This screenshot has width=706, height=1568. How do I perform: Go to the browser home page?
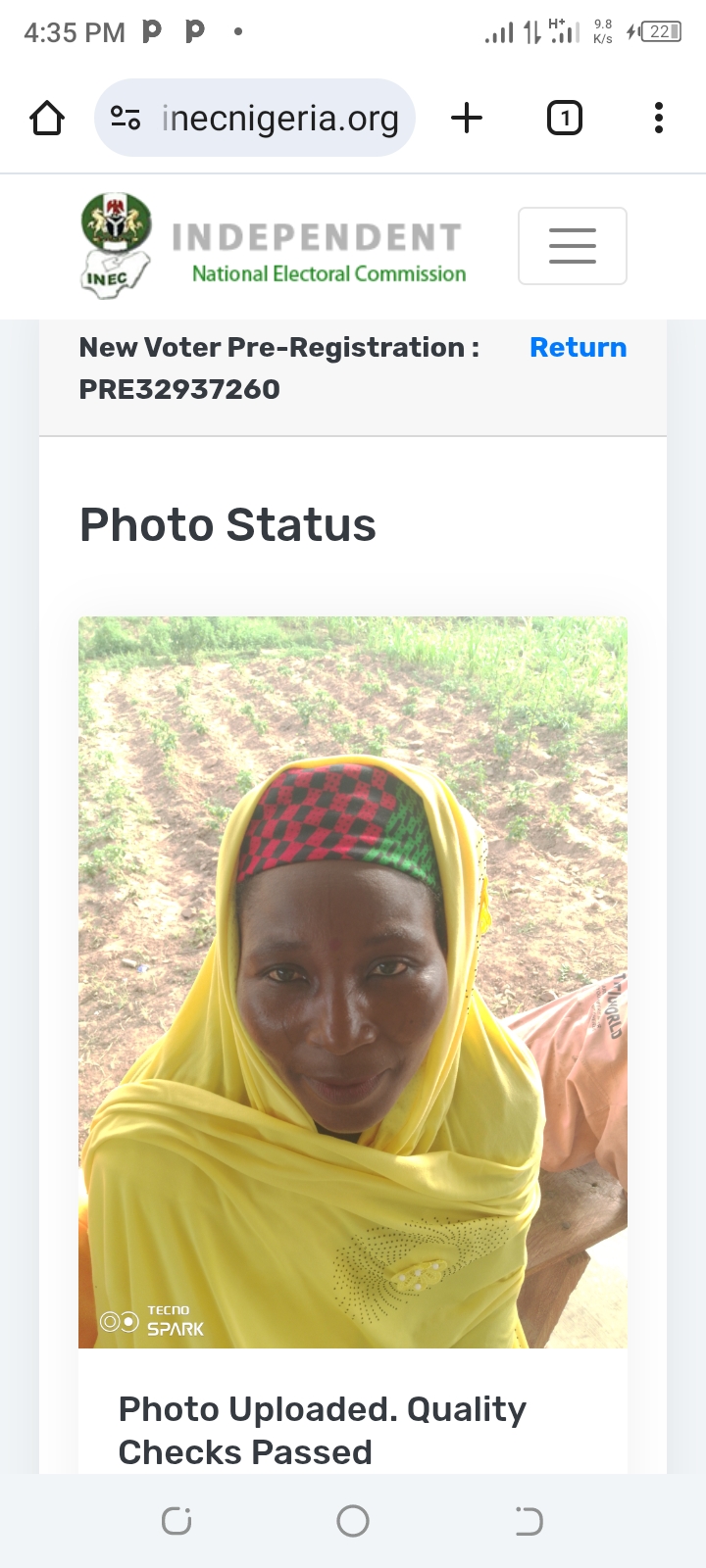click(x=47, y=119)
